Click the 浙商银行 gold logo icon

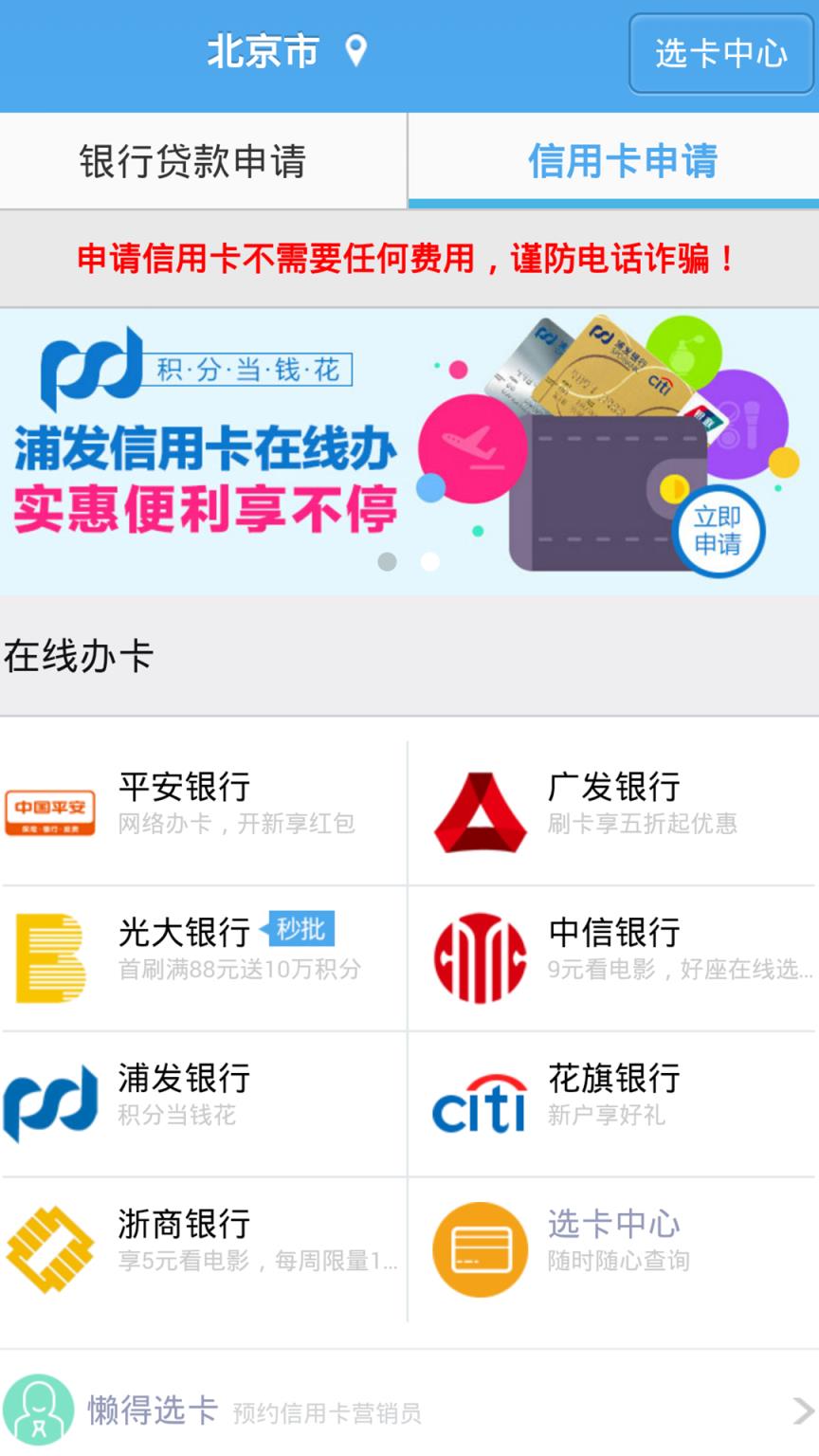click(x=52, y=1248)
